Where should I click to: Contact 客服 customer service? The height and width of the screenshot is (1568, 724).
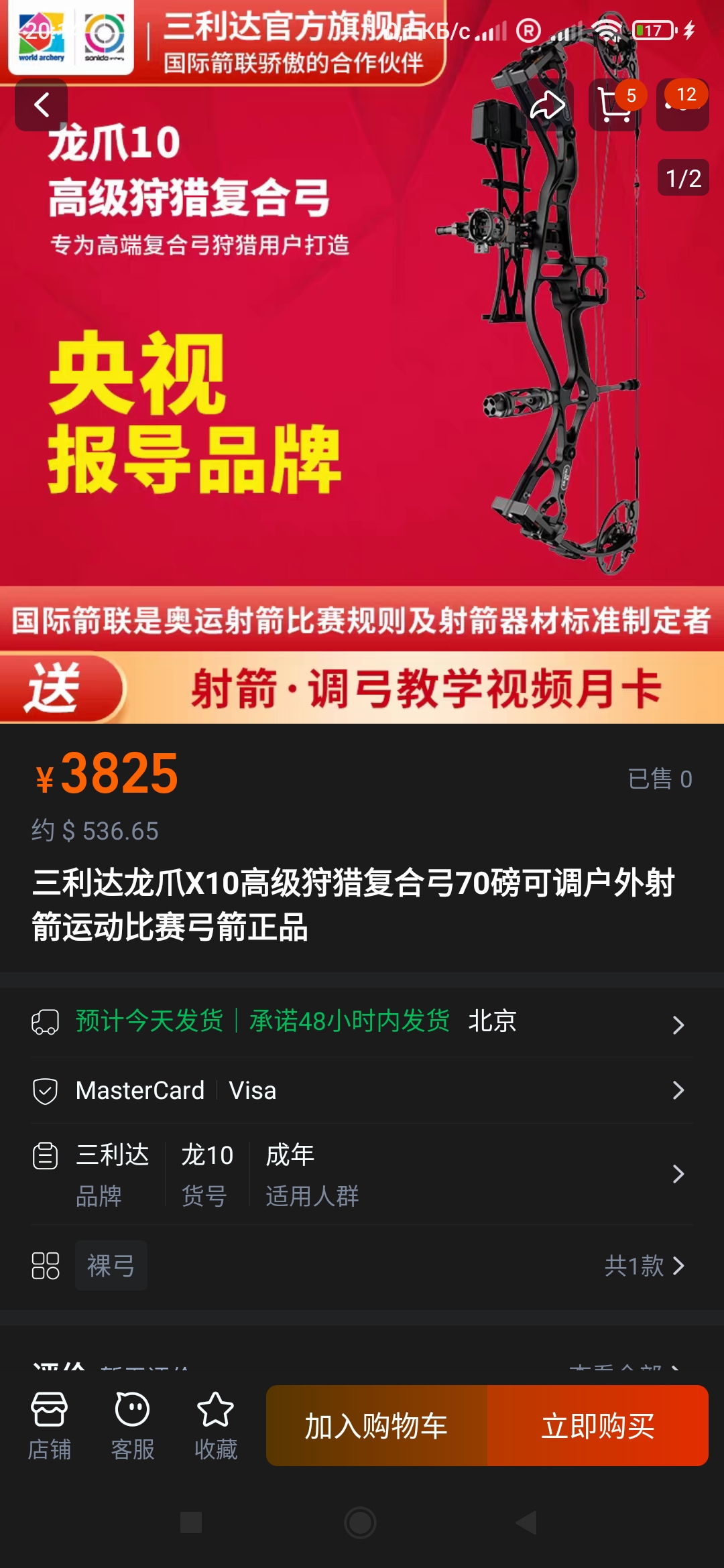tap(133, 1426)
